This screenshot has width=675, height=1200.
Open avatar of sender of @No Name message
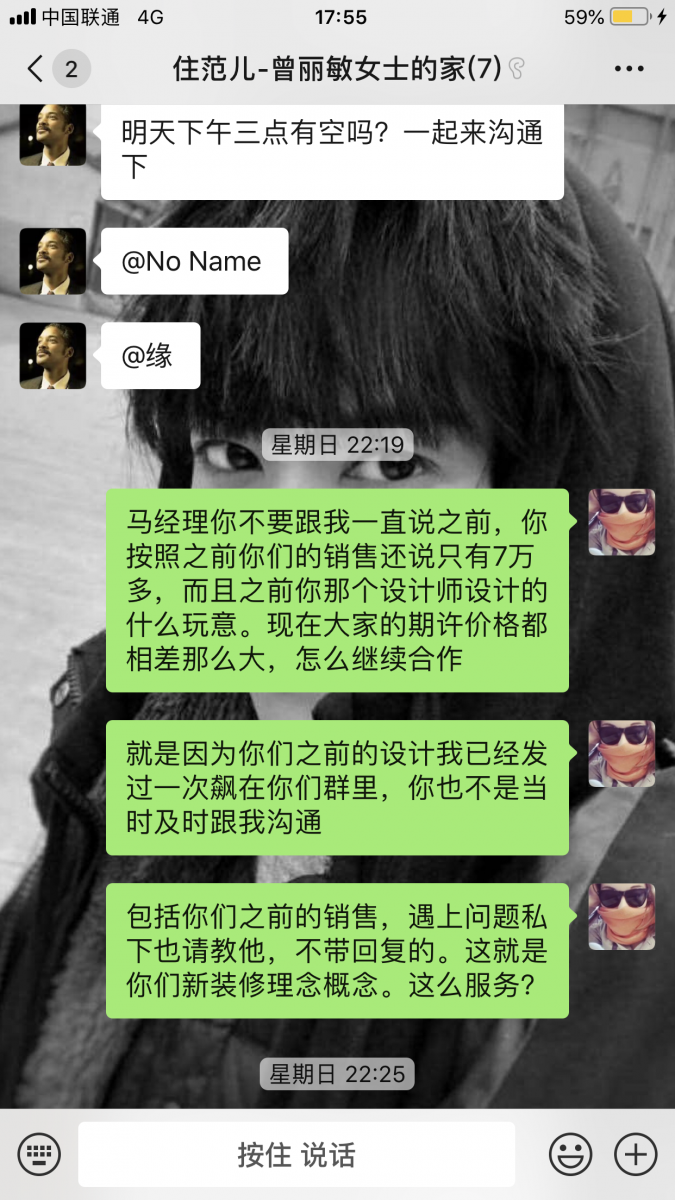point(52,261)
